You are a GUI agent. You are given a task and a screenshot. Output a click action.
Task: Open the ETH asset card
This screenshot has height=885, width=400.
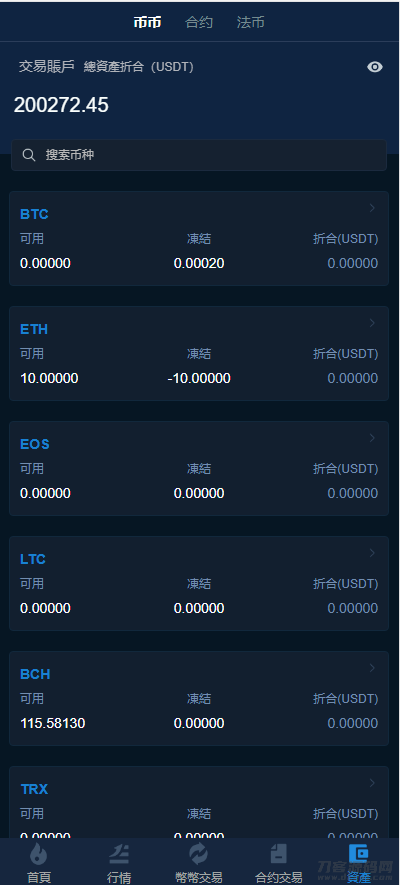coord(199,353)
